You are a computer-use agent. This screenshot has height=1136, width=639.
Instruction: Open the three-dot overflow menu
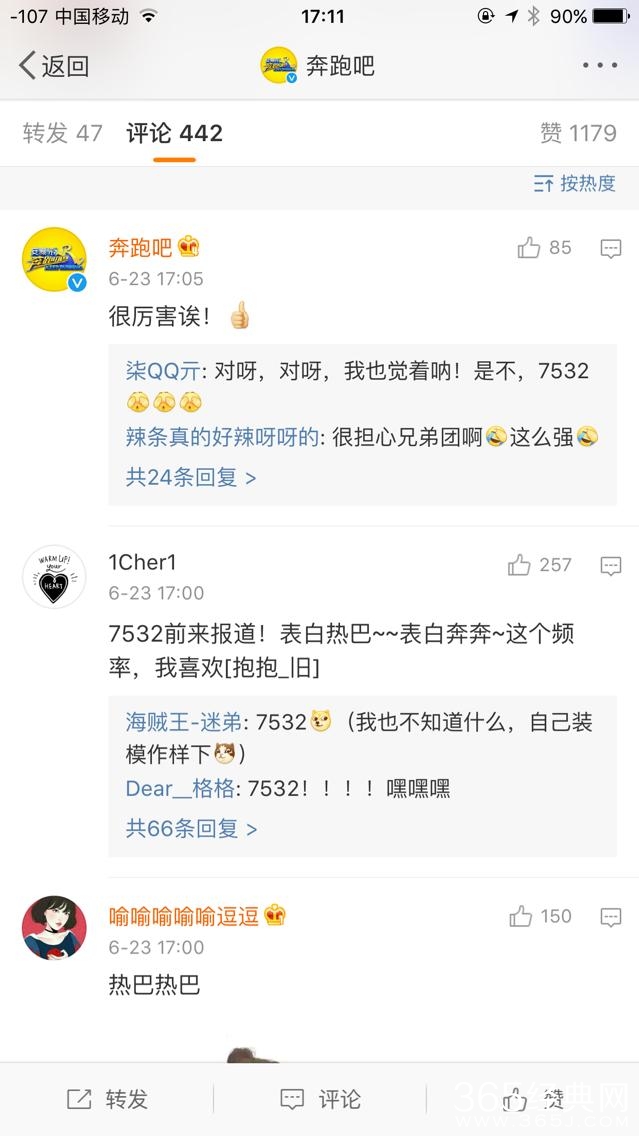tap(600, 66)
